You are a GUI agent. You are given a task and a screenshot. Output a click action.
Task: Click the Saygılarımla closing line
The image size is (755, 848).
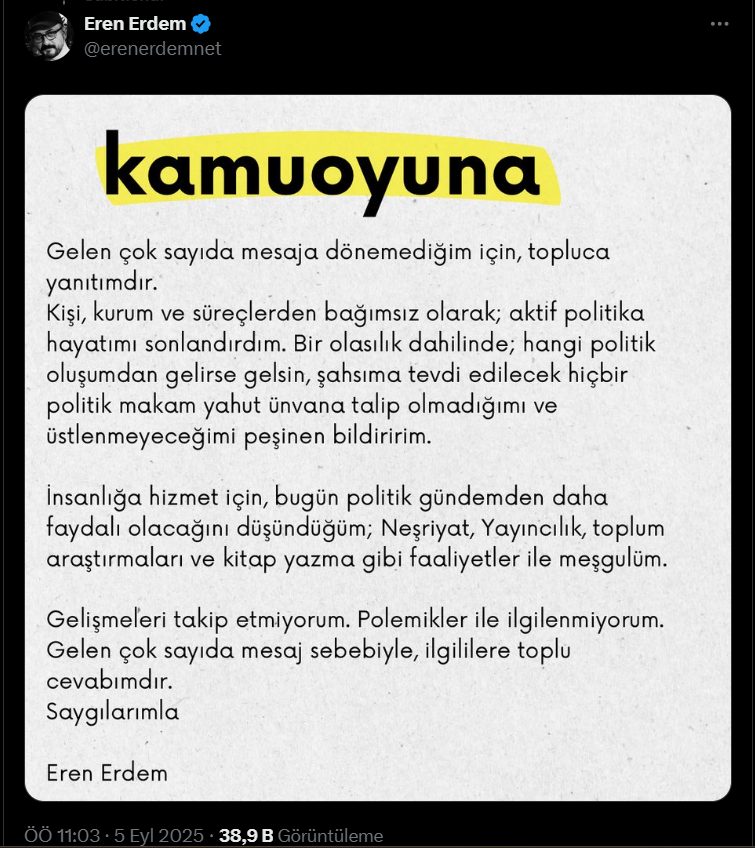coord(113,712)
